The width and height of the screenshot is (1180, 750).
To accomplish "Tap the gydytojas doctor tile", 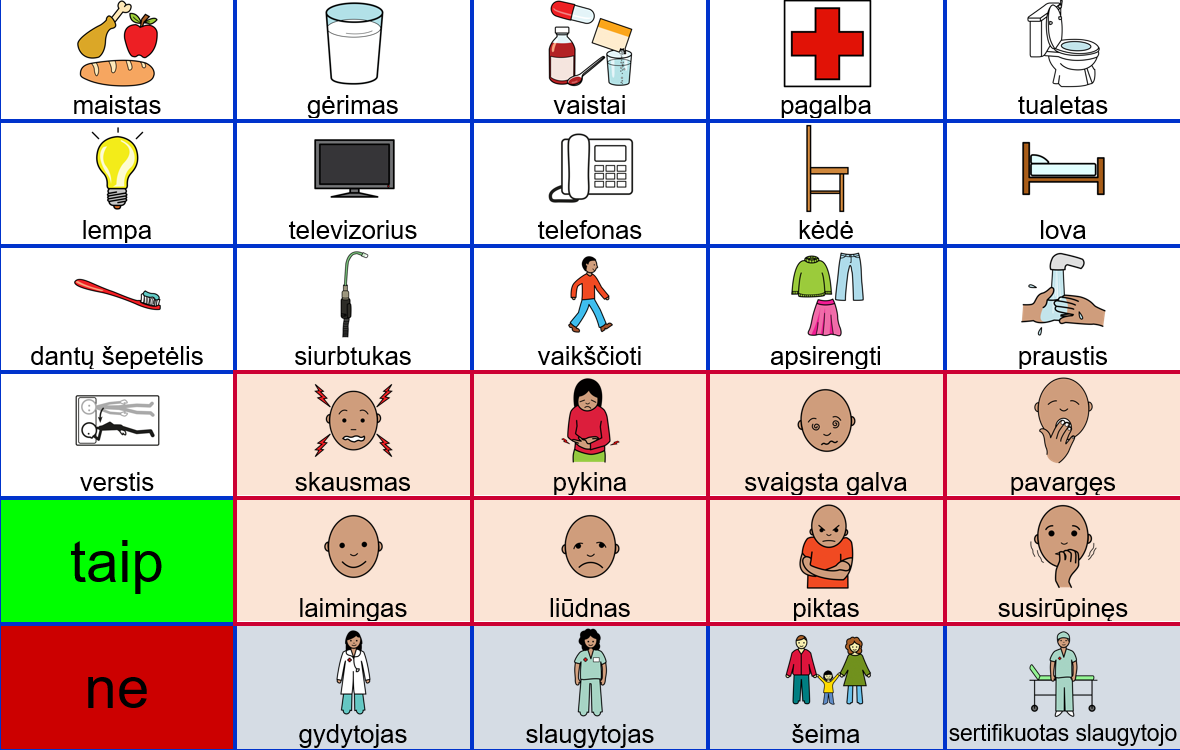I will [x=353, y=688].
